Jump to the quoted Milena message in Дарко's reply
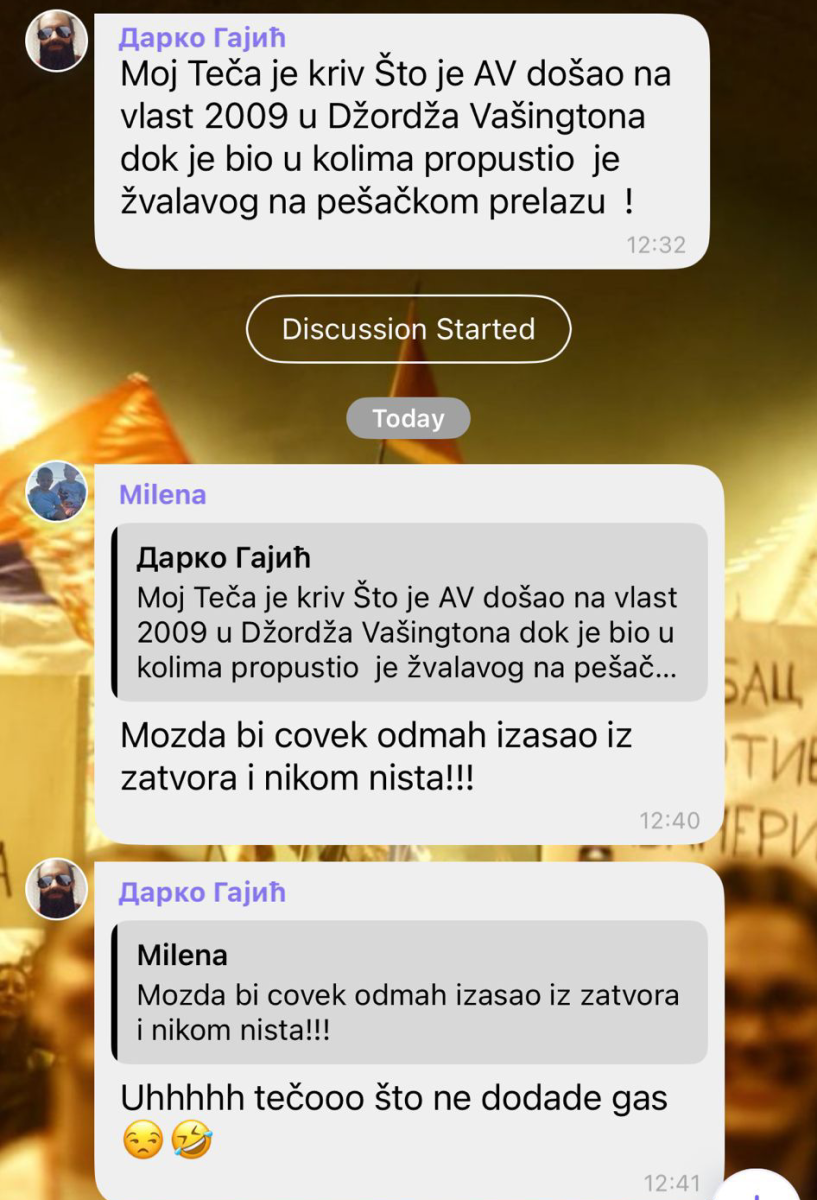The image size is (817, 1200). pos(410,991)
